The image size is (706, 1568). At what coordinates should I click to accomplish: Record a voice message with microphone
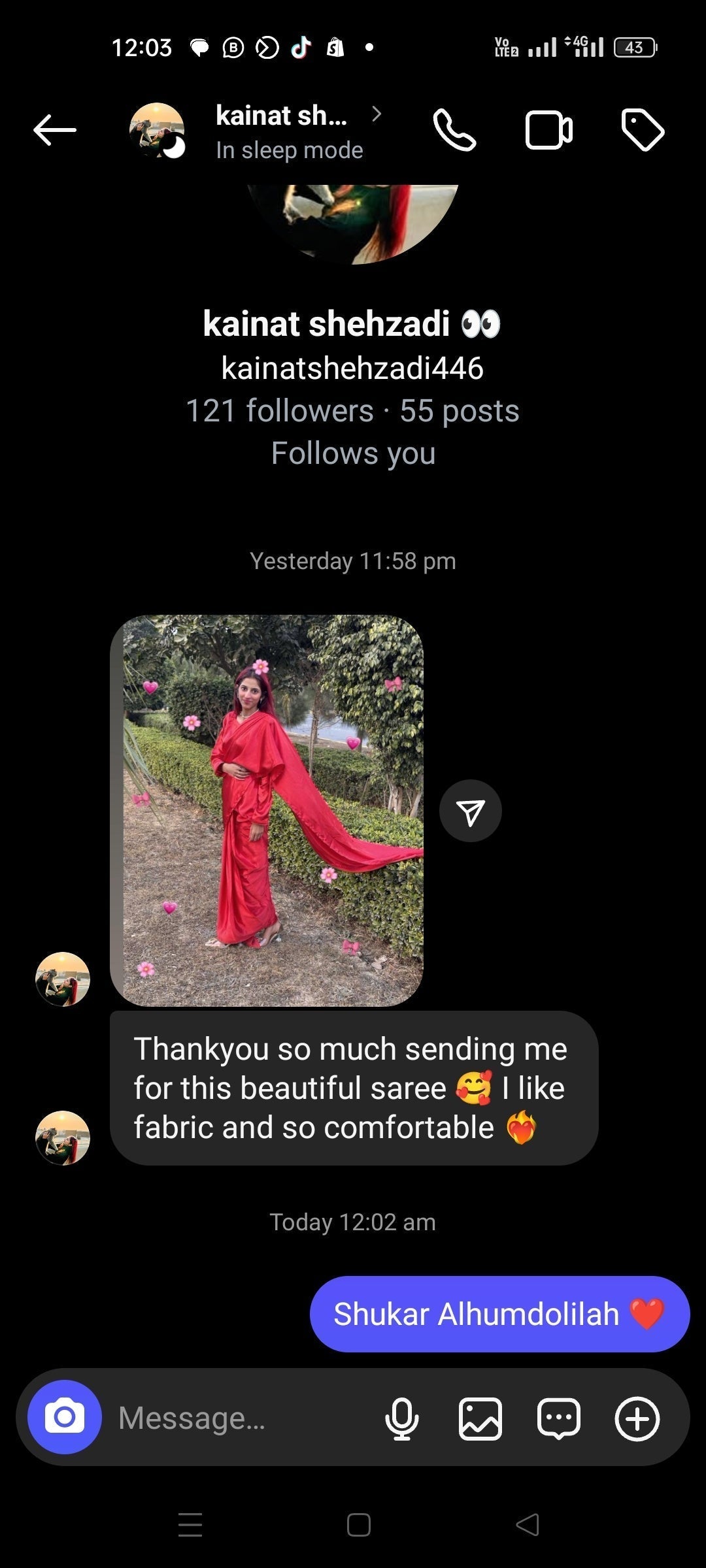pyautogui.click(x=401, y=1418)
